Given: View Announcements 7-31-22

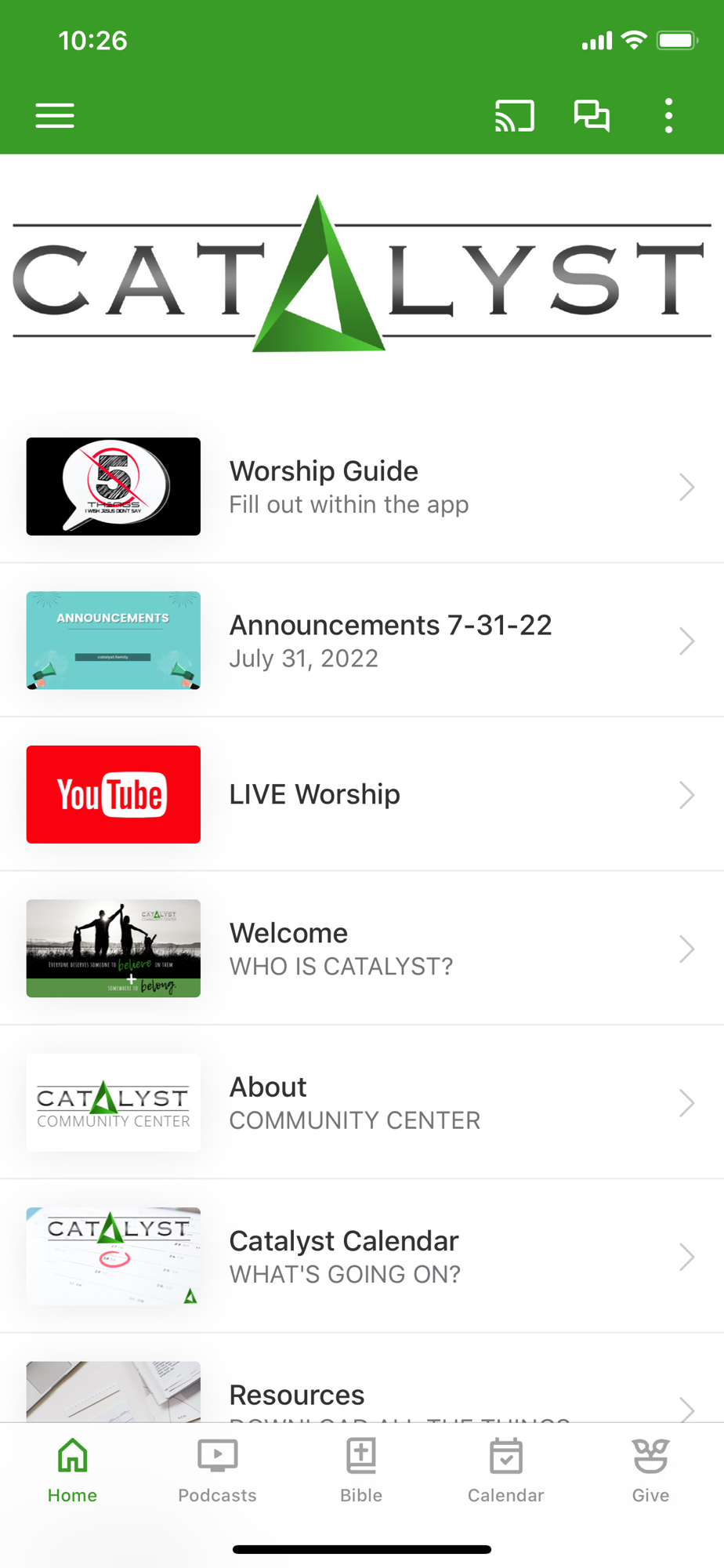Looking at the screenshot, I should click(360, 641).
